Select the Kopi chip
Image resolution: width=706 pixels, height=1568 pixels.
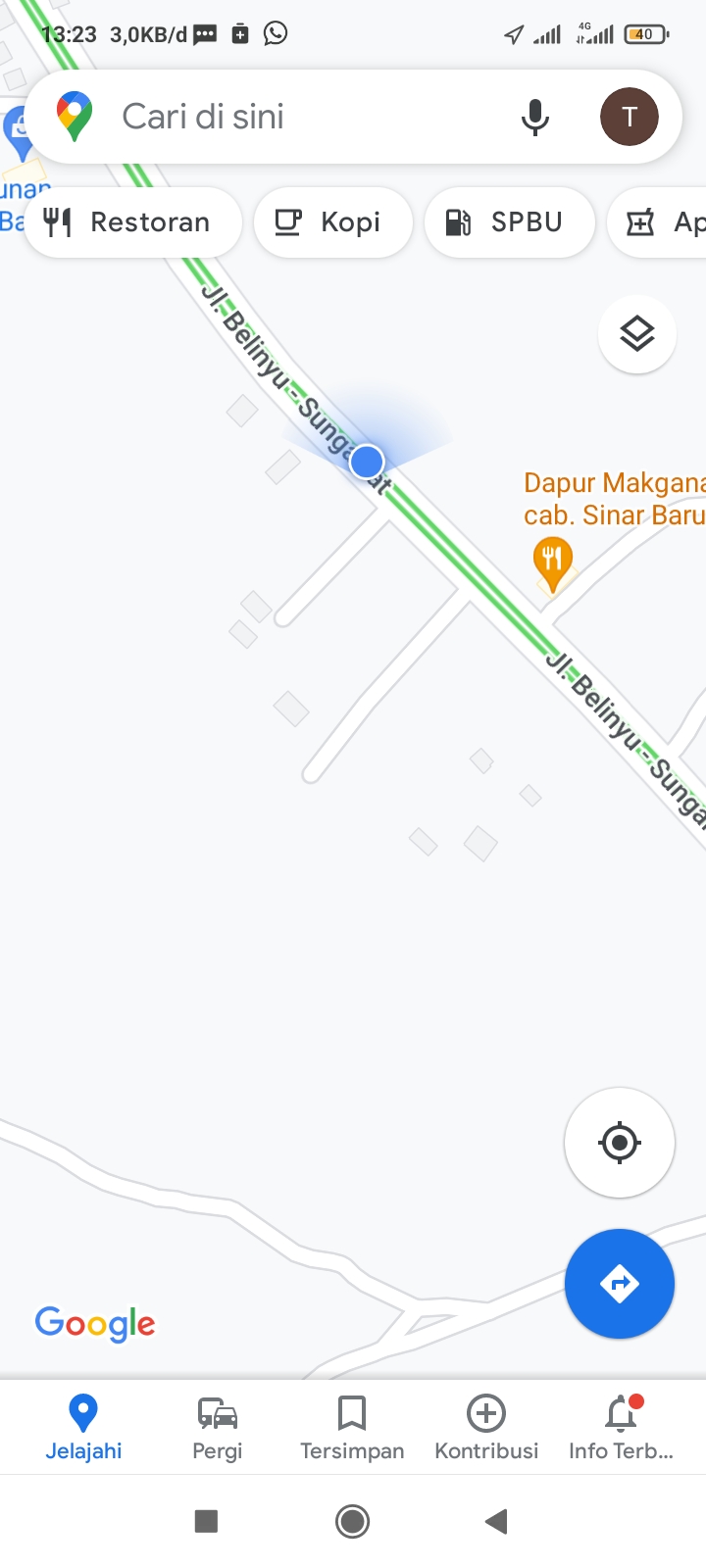tap(331, 222)
